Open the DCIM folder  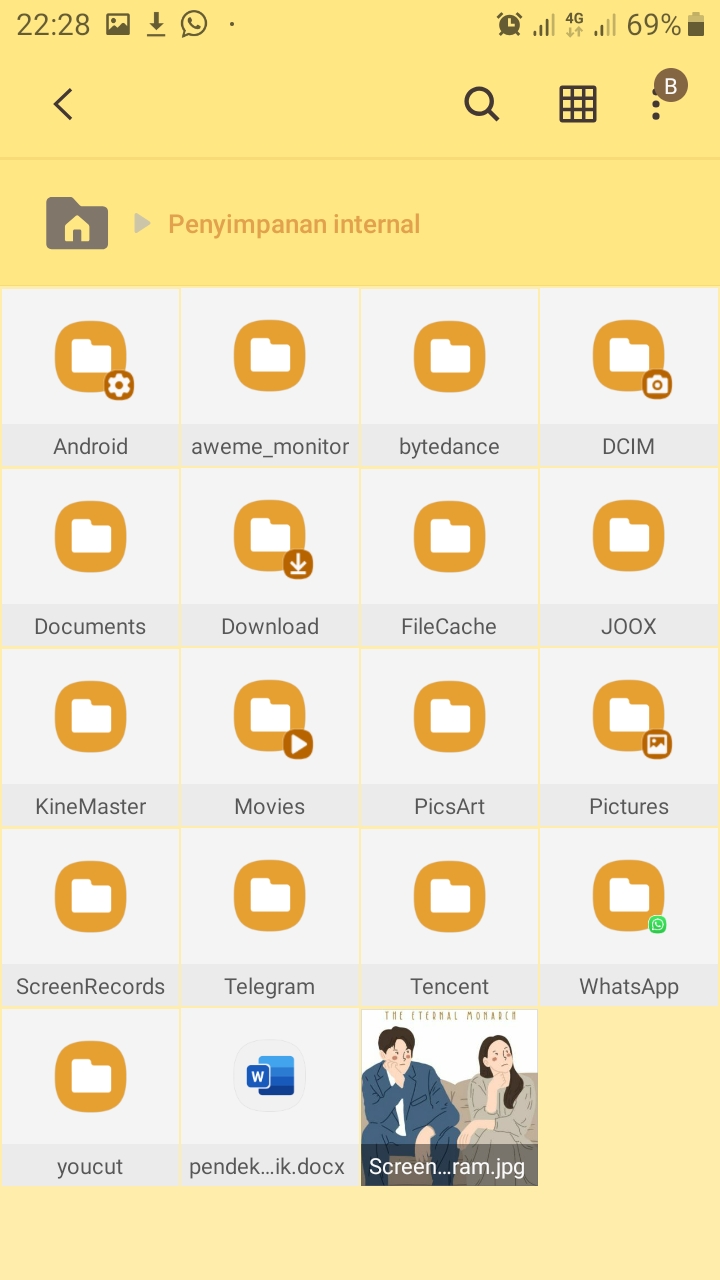tap(629, 377)
